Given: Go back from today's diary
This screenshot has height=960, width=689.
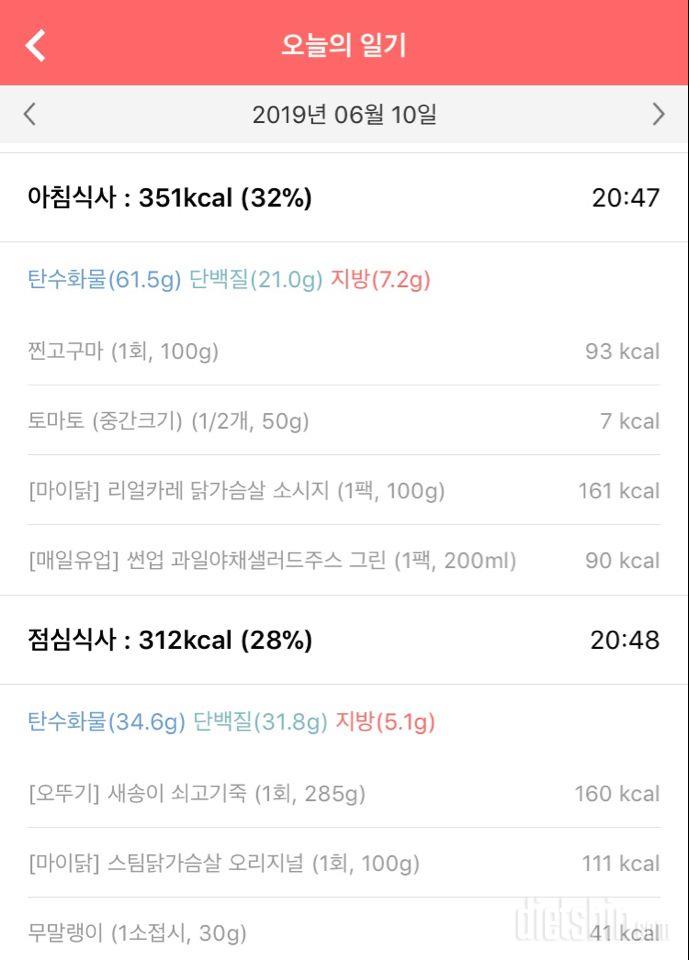Looking at the screenshot, I should tap(36, 45).
